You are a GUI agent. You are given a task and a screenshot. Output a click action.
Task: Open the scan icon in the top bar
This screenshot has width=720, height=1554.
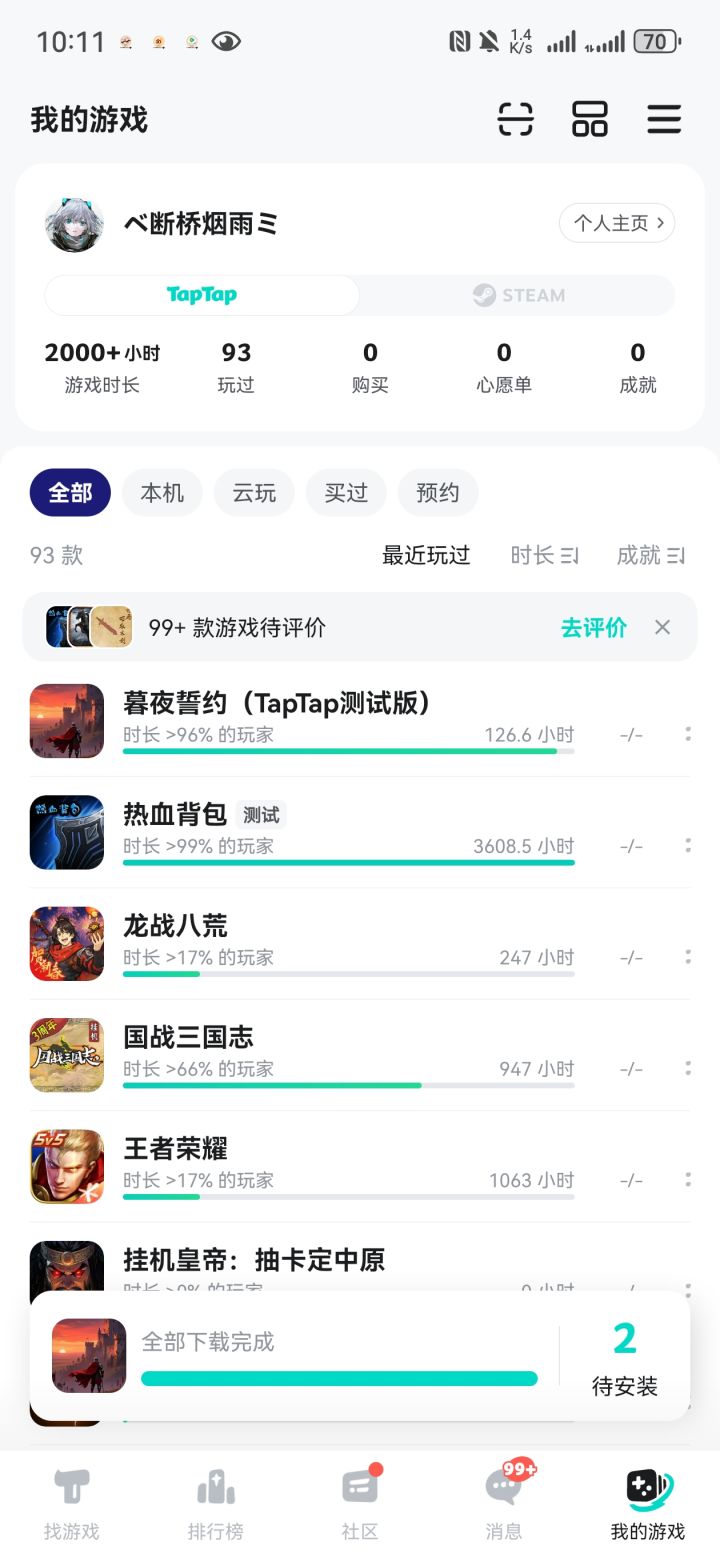point(515,120)
